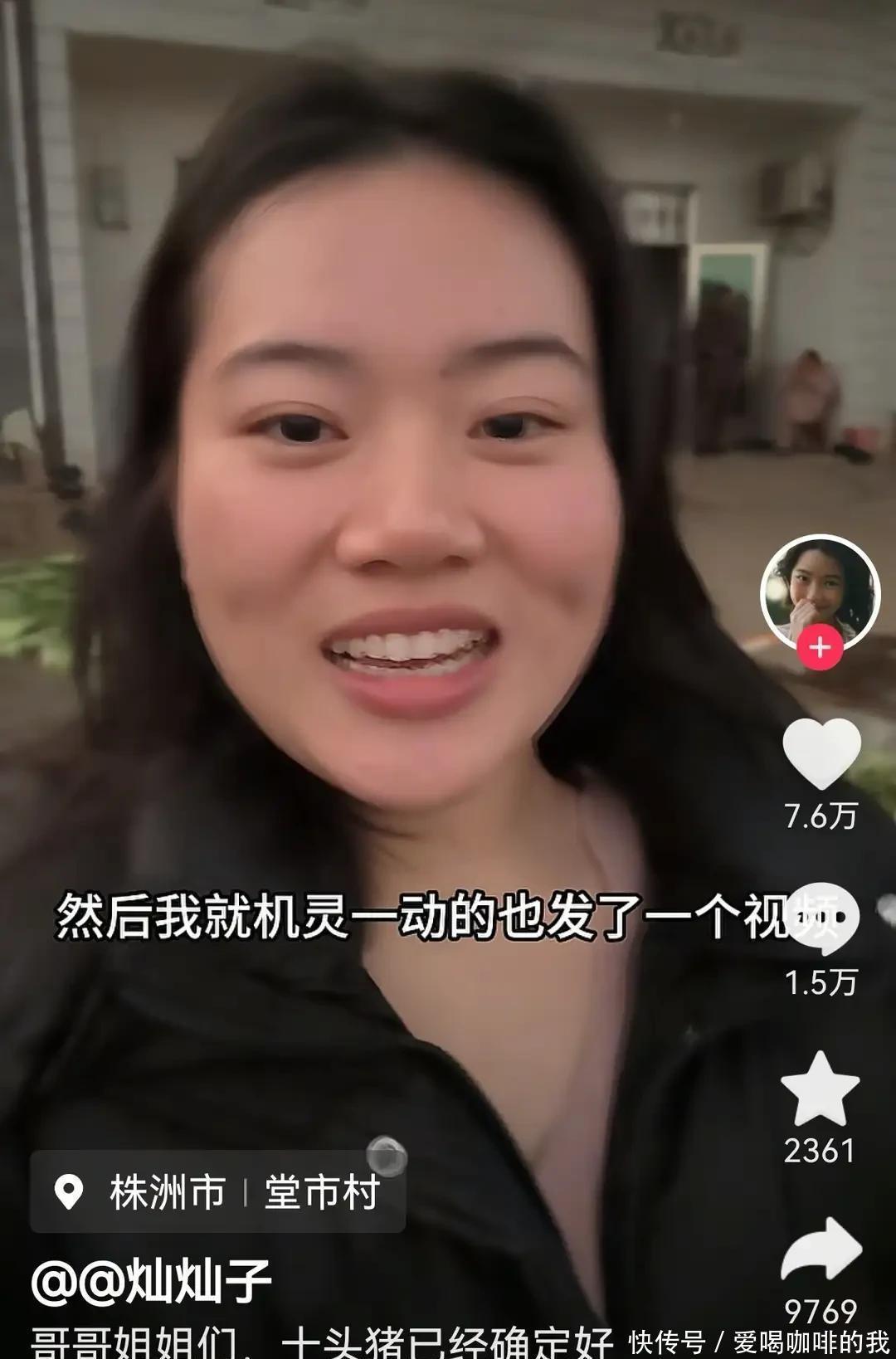Like this video with the heart icon
This screenshot has width=896, height=1359.
coord(821,753)
